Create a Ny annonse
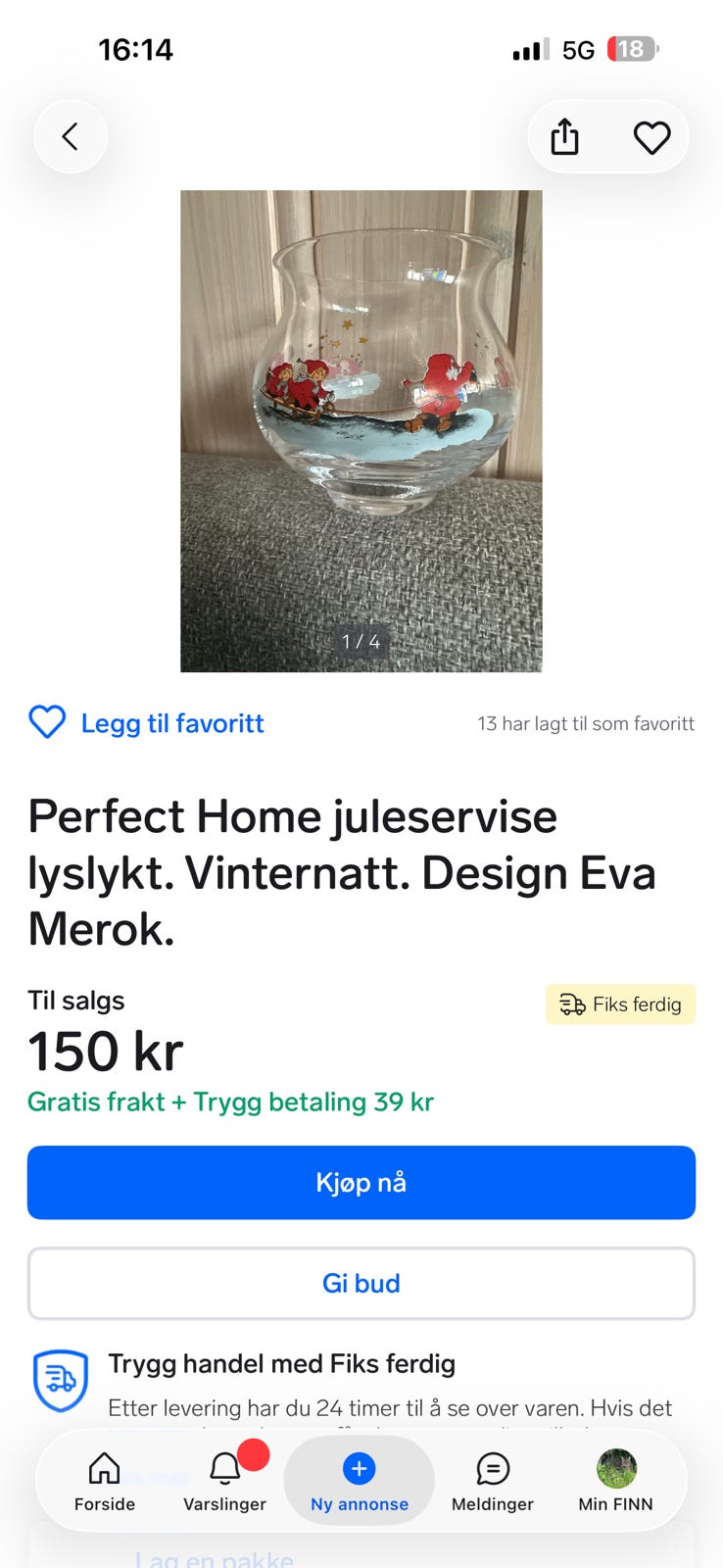 click(360, 1482)
